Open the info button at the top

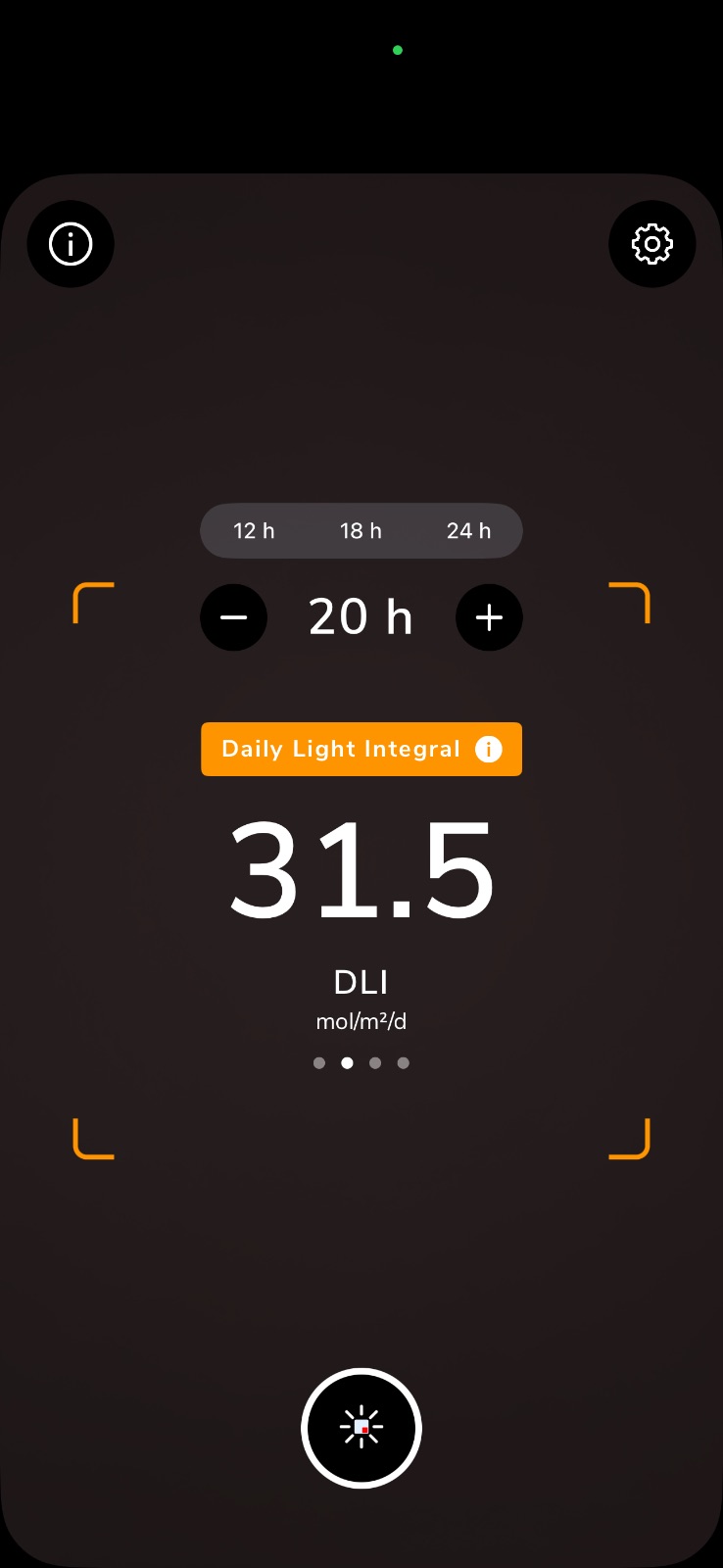point(71,244)
